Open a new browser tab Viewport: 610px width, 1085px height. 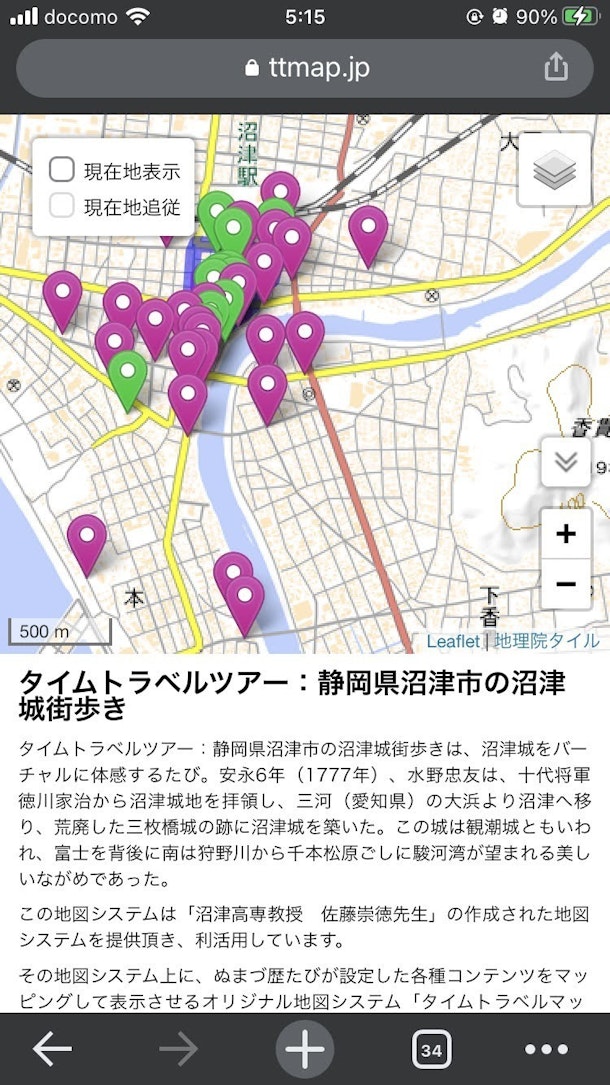[x=305, y=1049]
